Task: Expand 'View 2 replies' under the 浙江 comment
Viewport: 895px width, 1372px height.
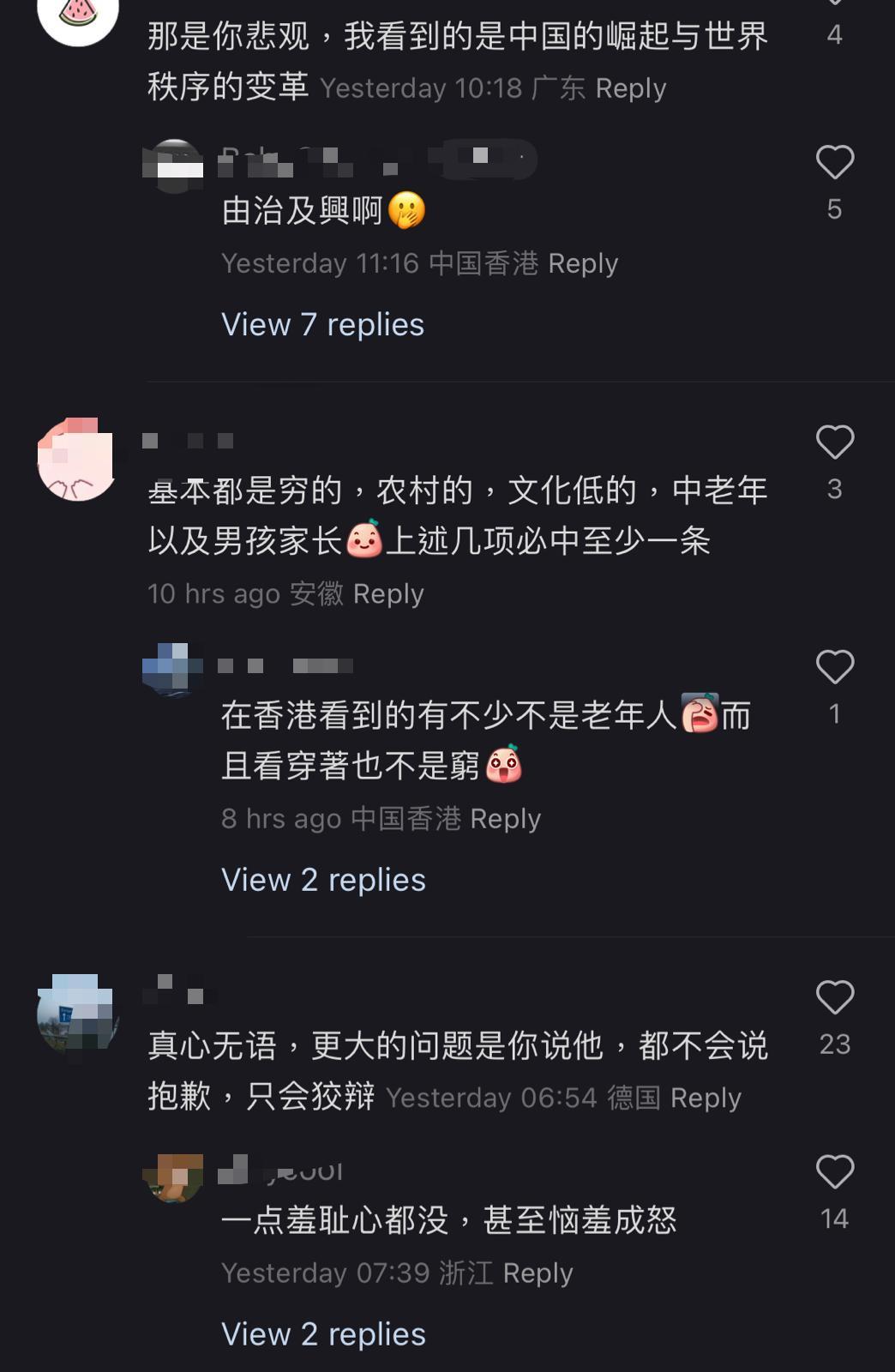Action: 323,1334
